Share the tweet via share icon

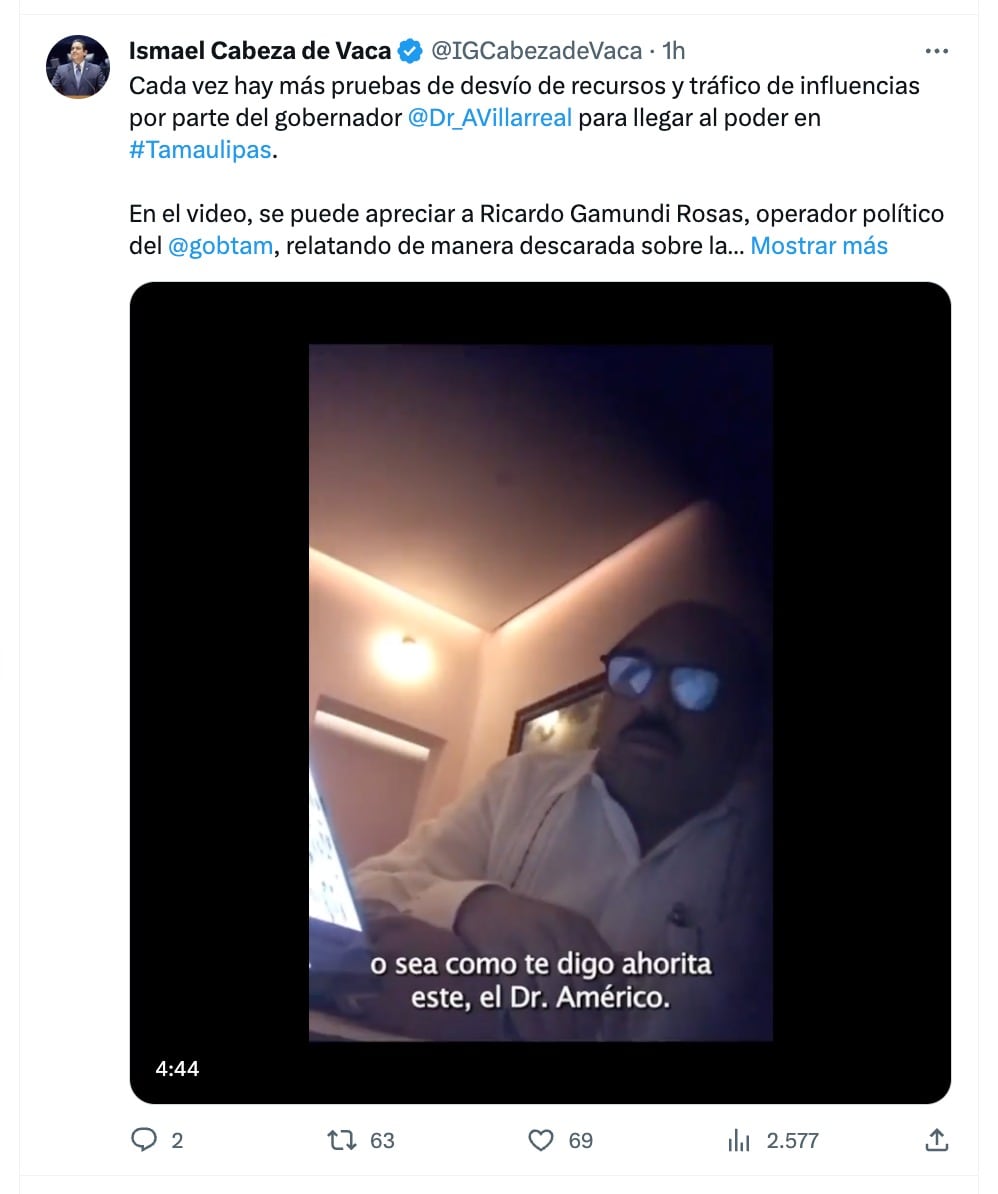(x=936, y=1140)
